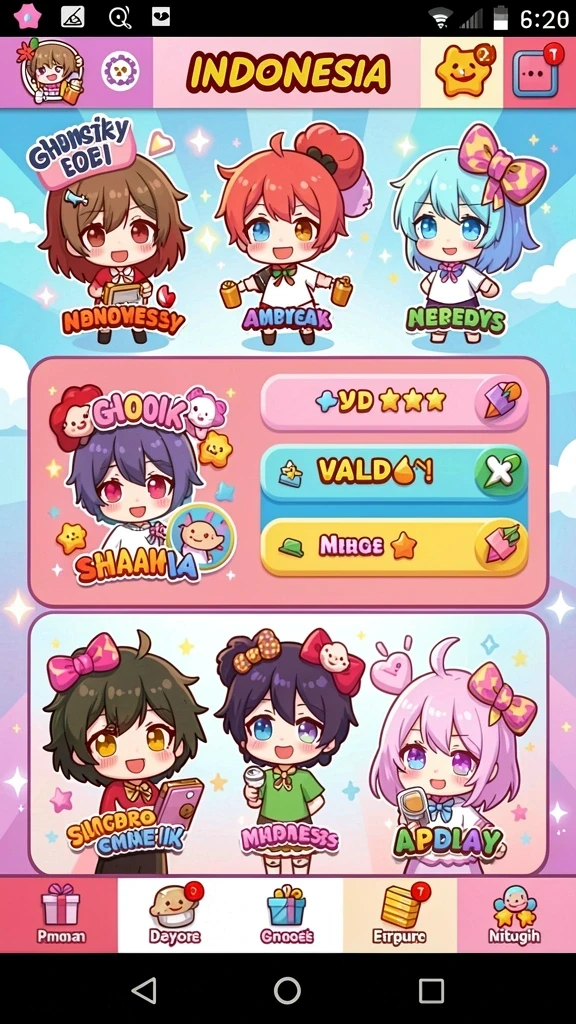Open the player avatar profile
The height and width of the screenshot is (1024, 576).
pos(50,71)
